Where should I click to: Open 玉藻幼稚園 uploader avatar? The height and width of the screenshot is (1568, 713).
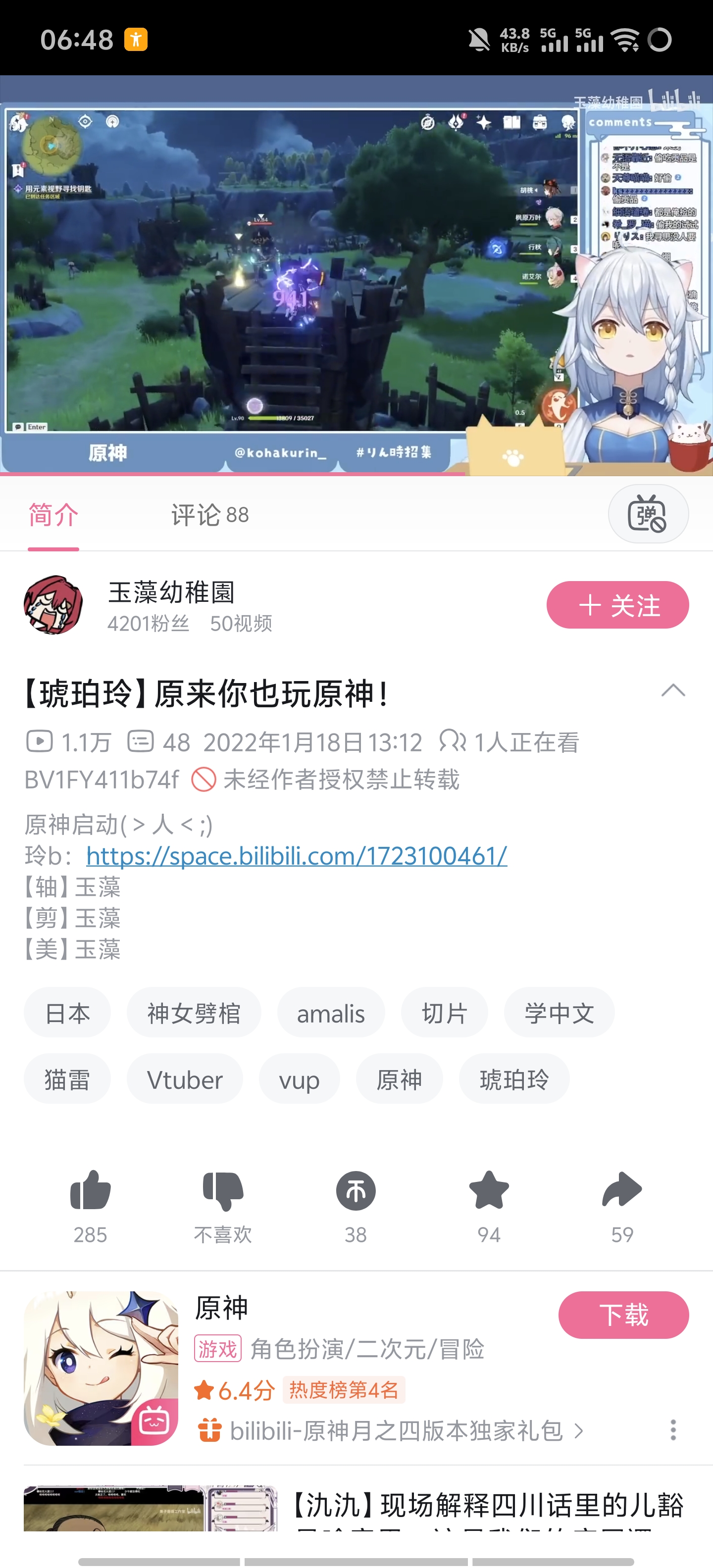(x=53, y=605)
